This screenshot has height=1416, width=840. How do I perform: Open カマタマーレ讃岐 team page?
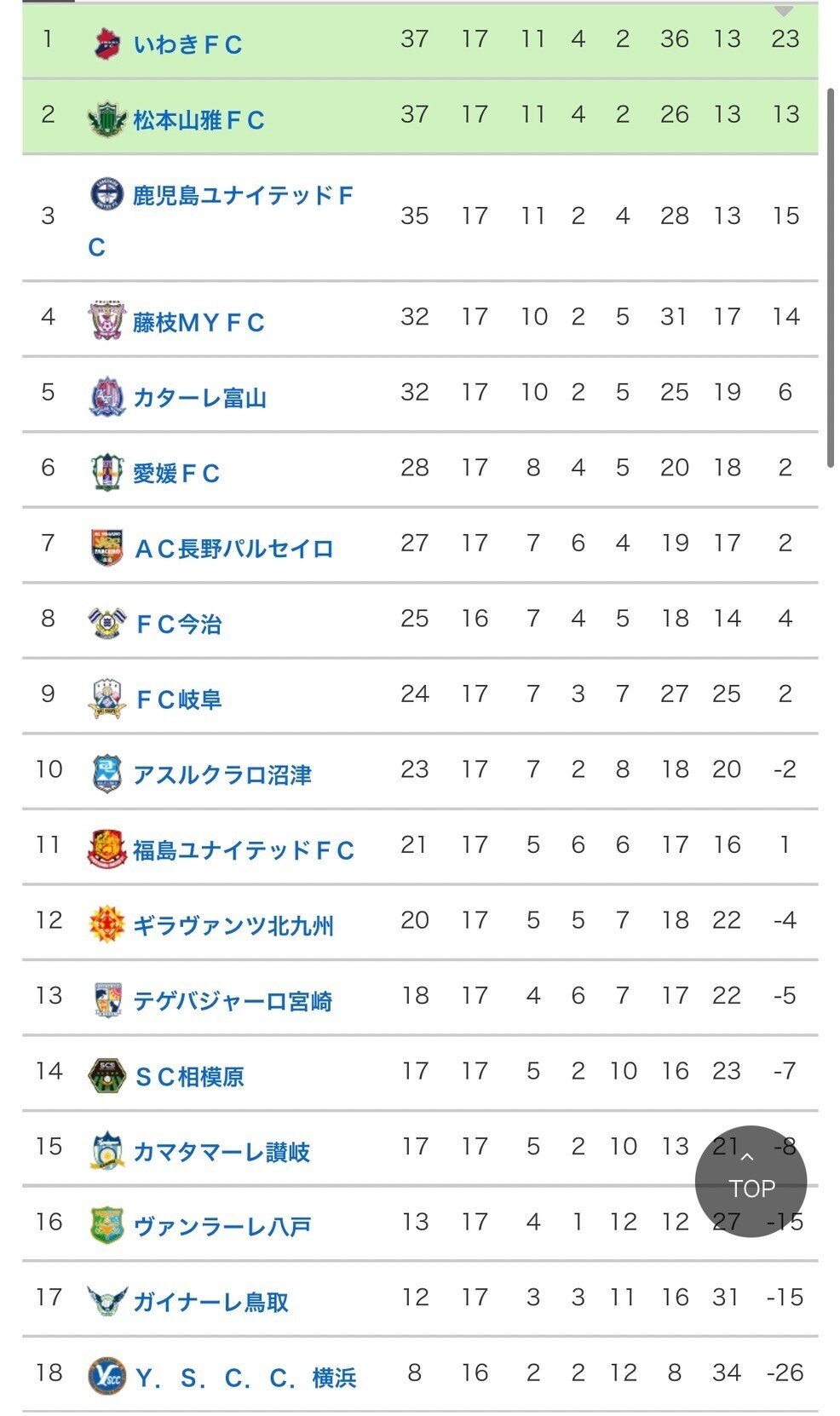coord(222,1152)
